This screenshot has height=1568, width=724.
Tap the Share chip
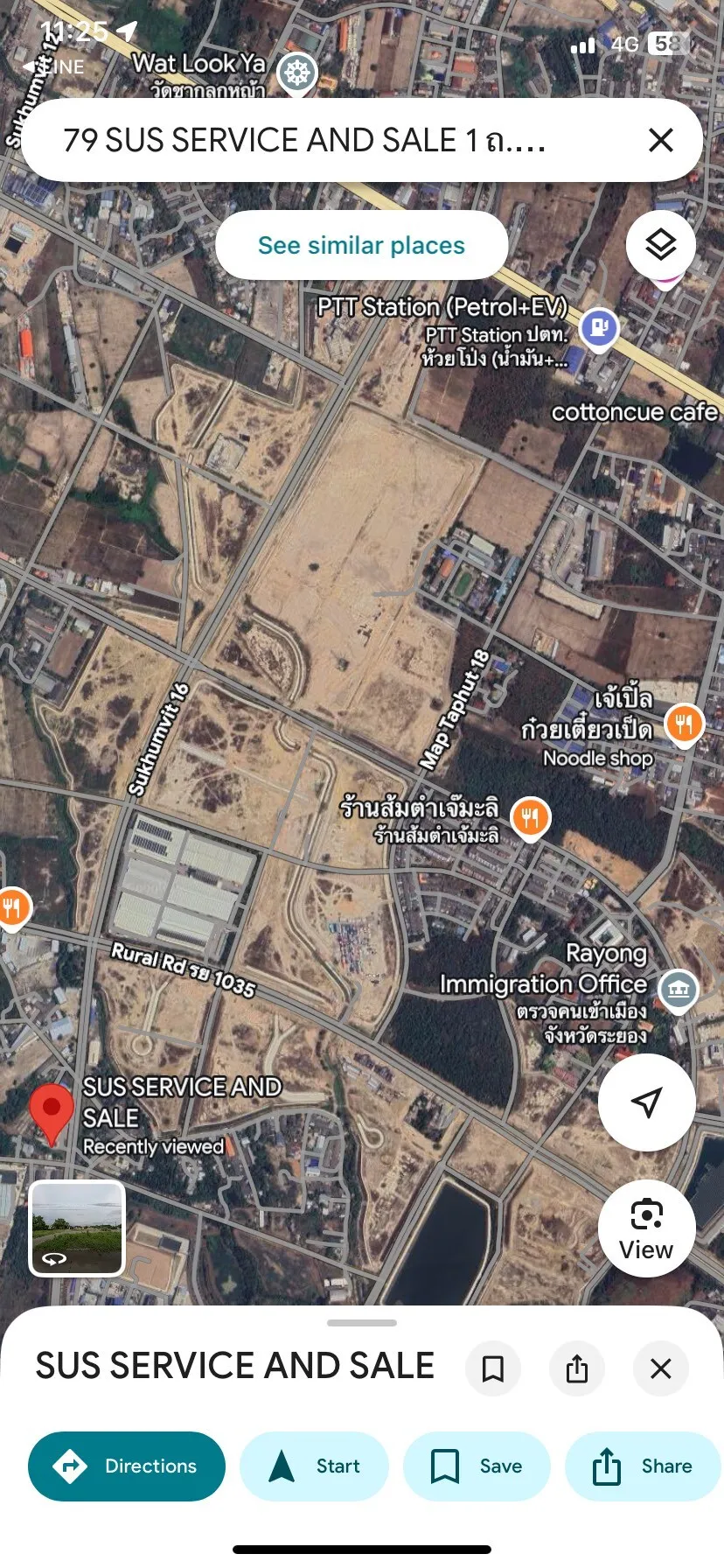(x=643, y=1466)
